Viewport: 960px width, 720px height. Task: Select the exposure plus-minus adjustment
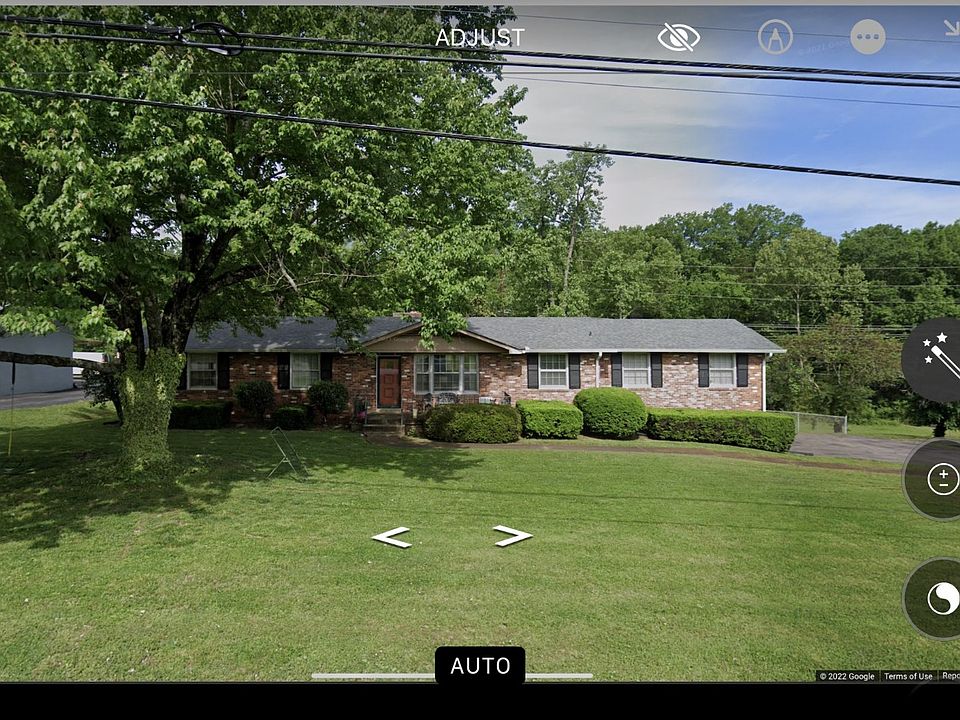point(941,479)
